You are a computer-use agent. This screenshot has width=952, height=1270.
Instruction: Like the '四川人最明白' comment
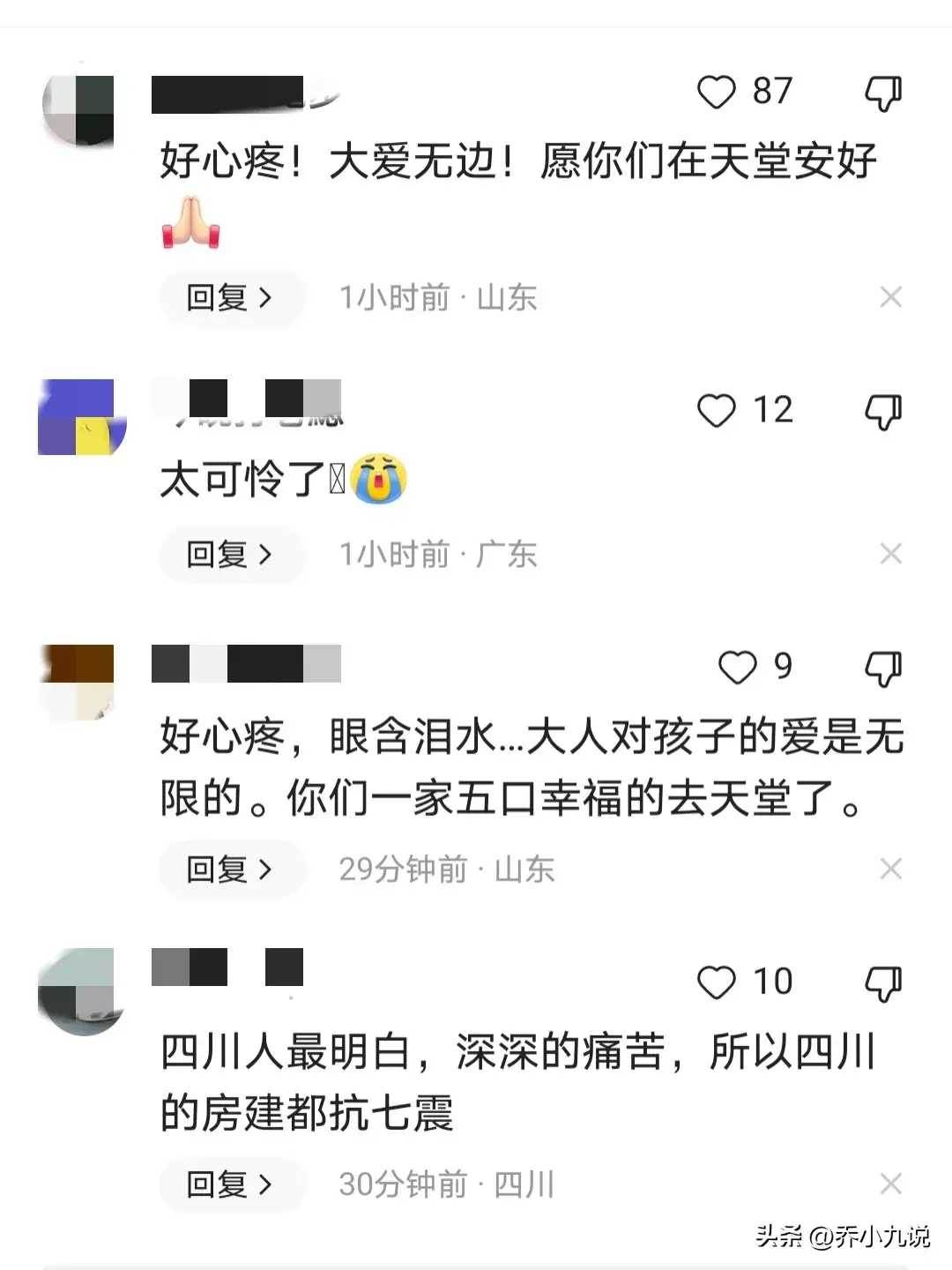pyautogui.click(x=716, y=982)
